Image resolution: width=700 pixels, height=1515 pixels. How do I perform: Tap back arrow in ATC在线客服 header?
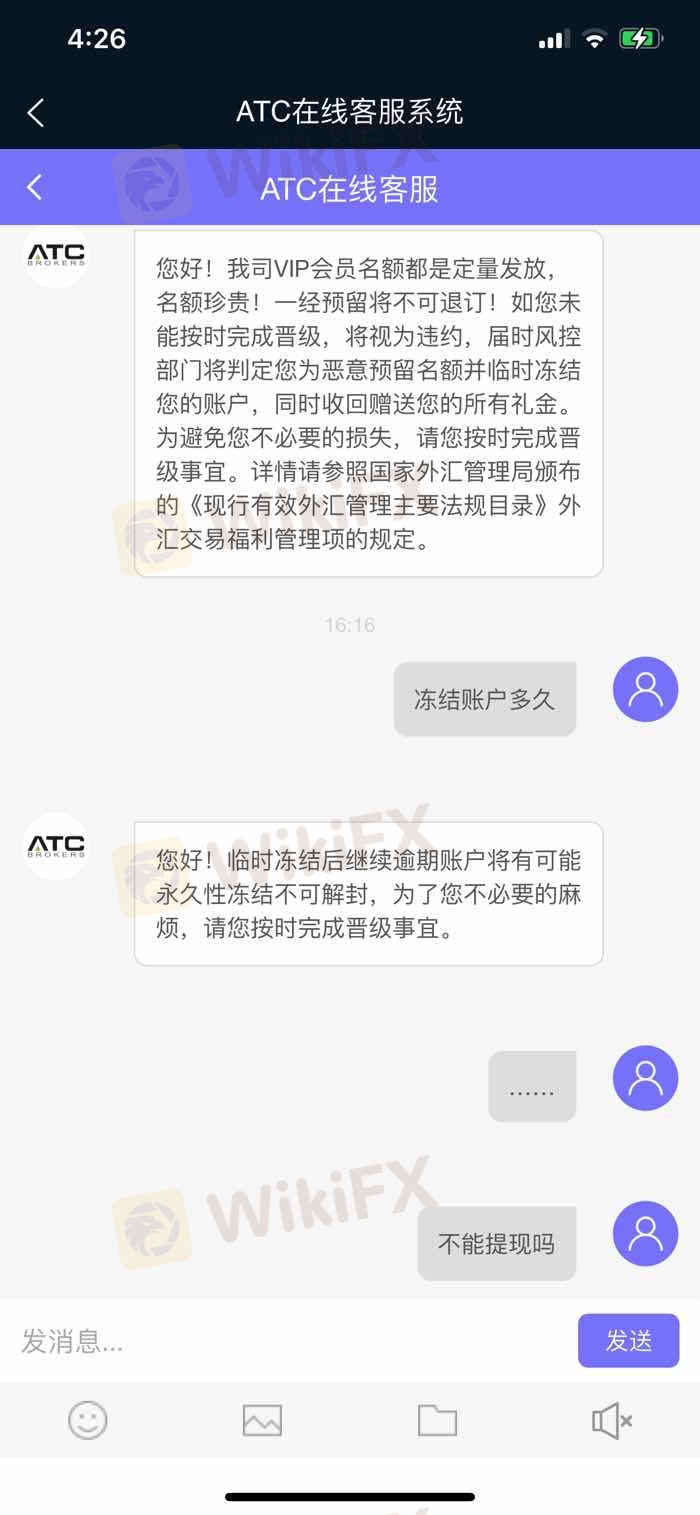pos(35,187)
